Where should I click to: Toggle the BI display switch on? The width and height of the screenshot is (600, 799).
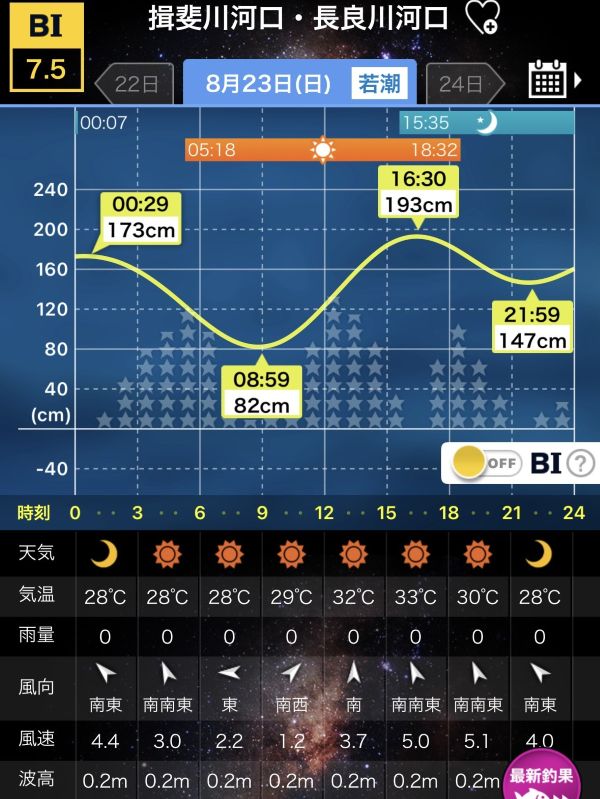click(487, 463)
